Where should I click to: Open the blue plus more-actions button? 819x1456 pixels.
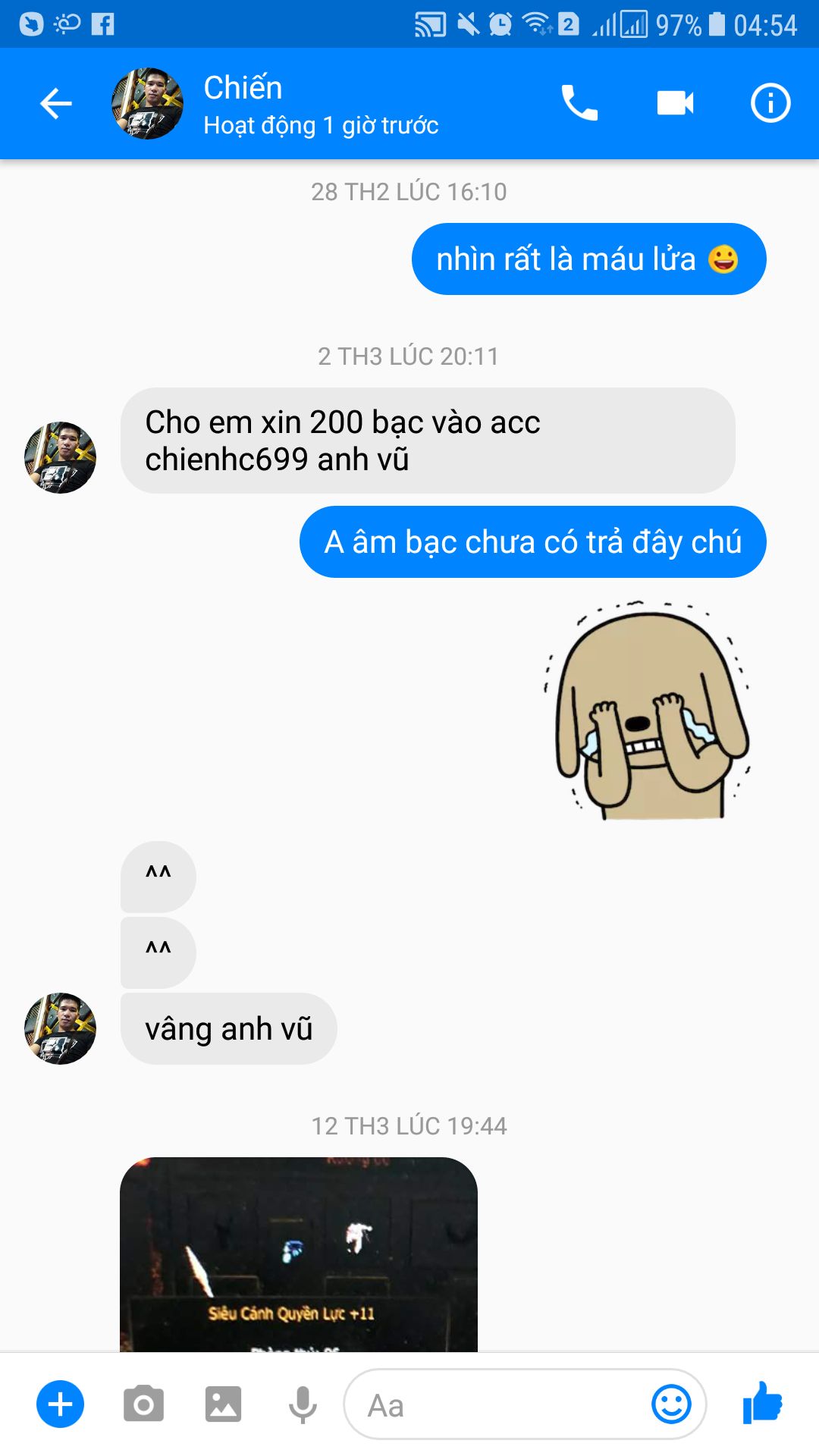[60, 1404]
